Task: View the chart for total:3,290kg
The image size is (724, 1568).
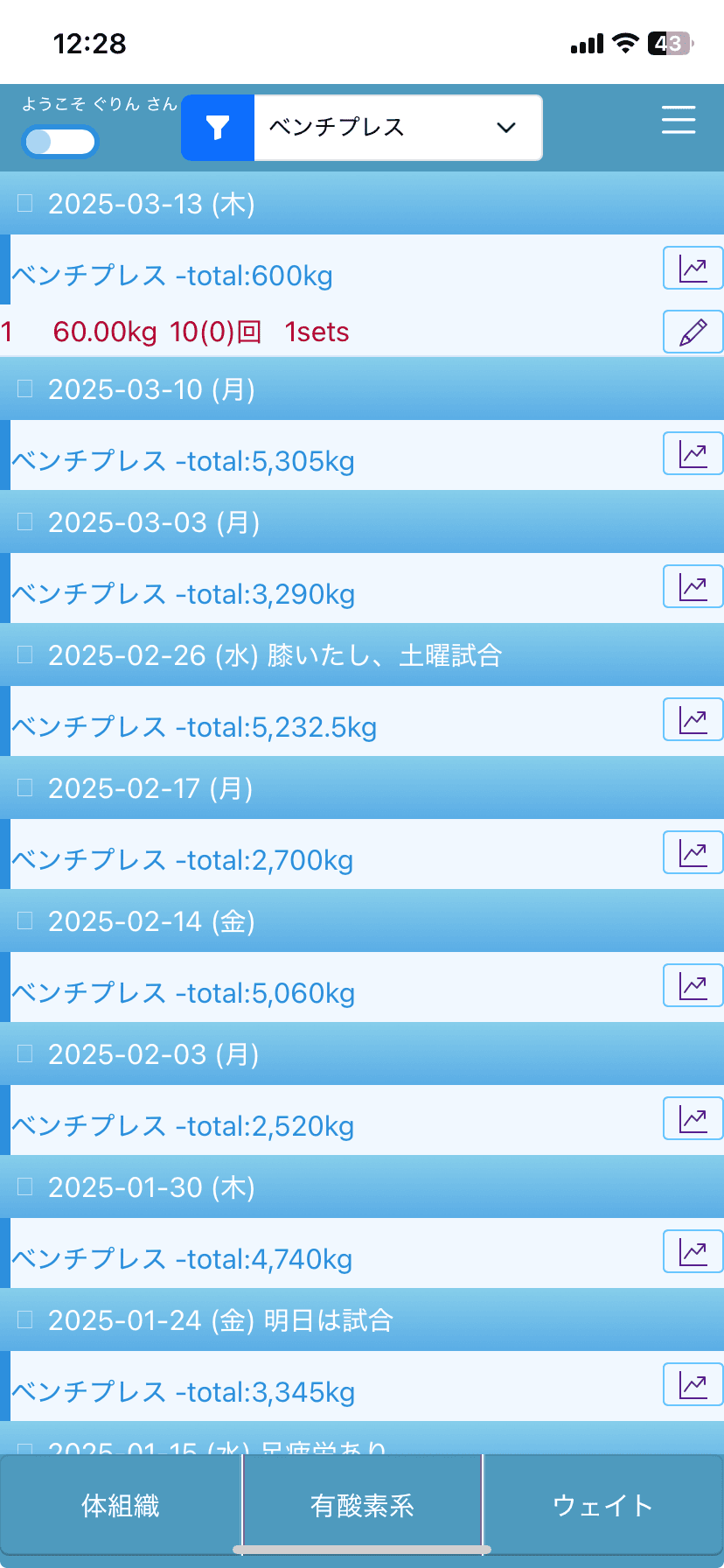Action: coord(693,586)
